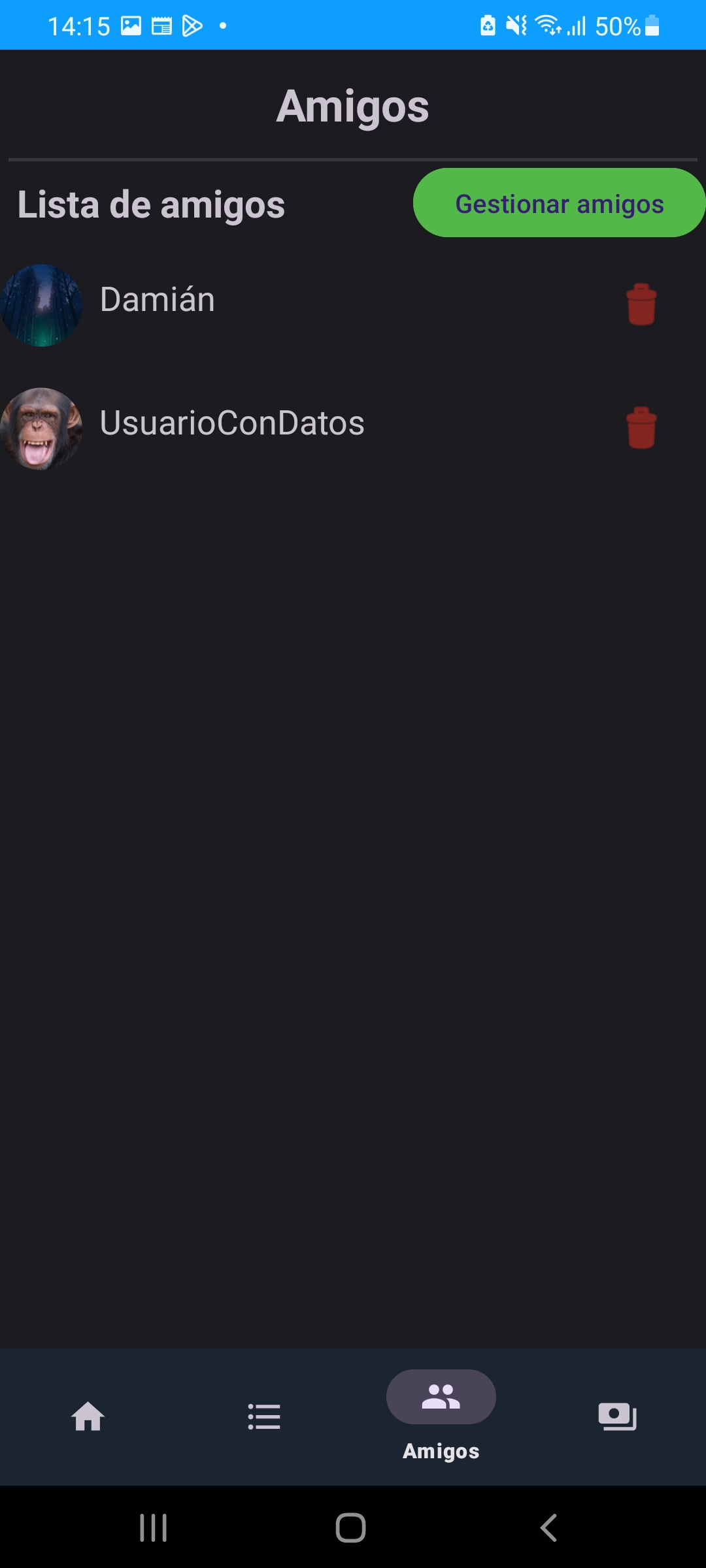Remove UsuarioConDatos with trash icon

[641, 428]
